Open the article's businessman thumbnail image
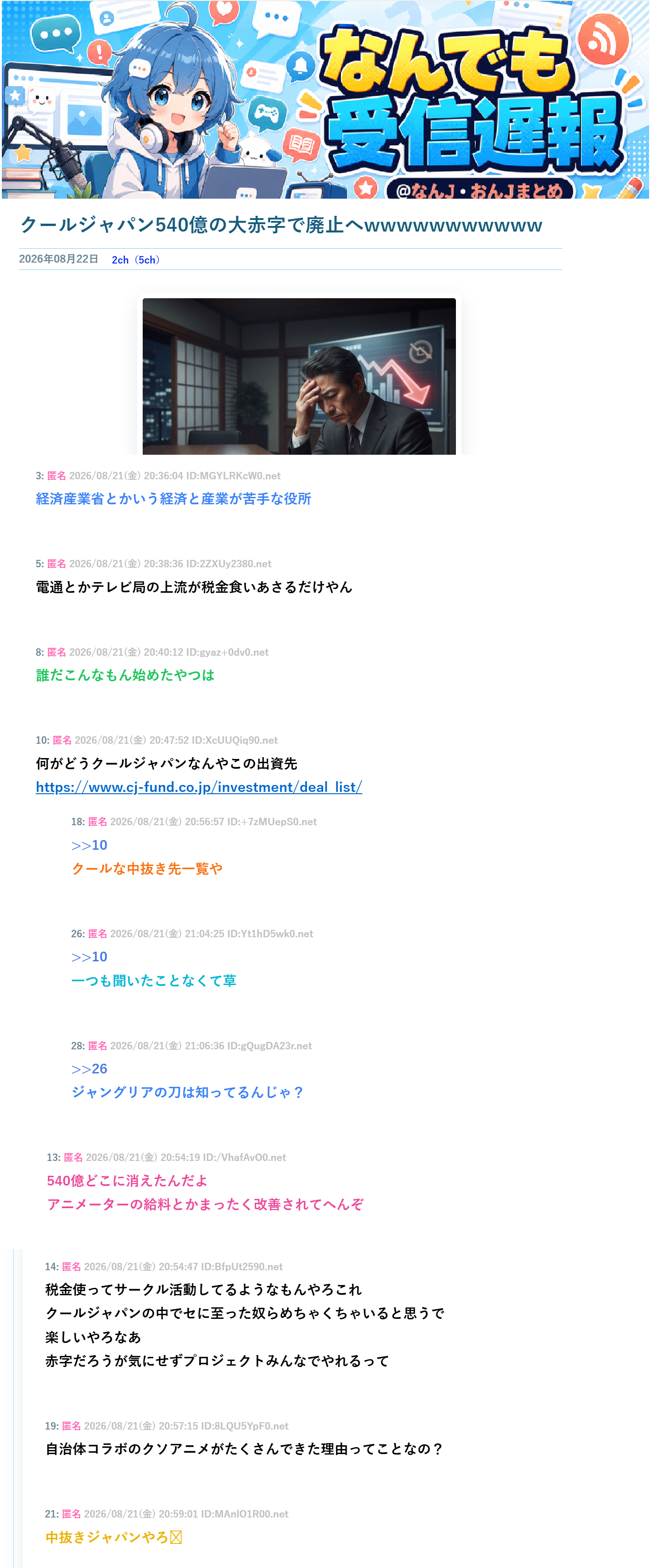Screen dimensions: 657x1568 (299, 376)
